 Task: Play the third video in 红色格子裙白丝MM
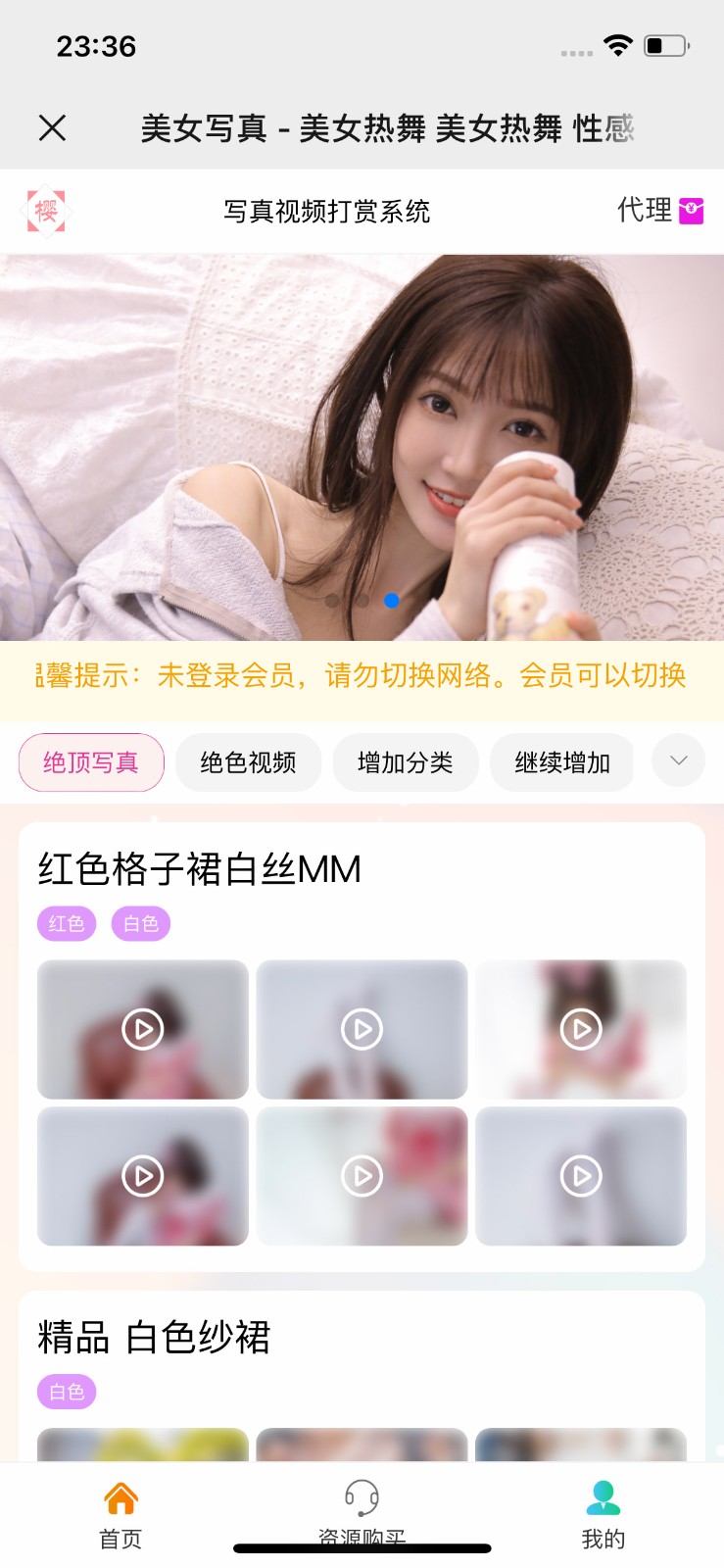point(581,1029)
